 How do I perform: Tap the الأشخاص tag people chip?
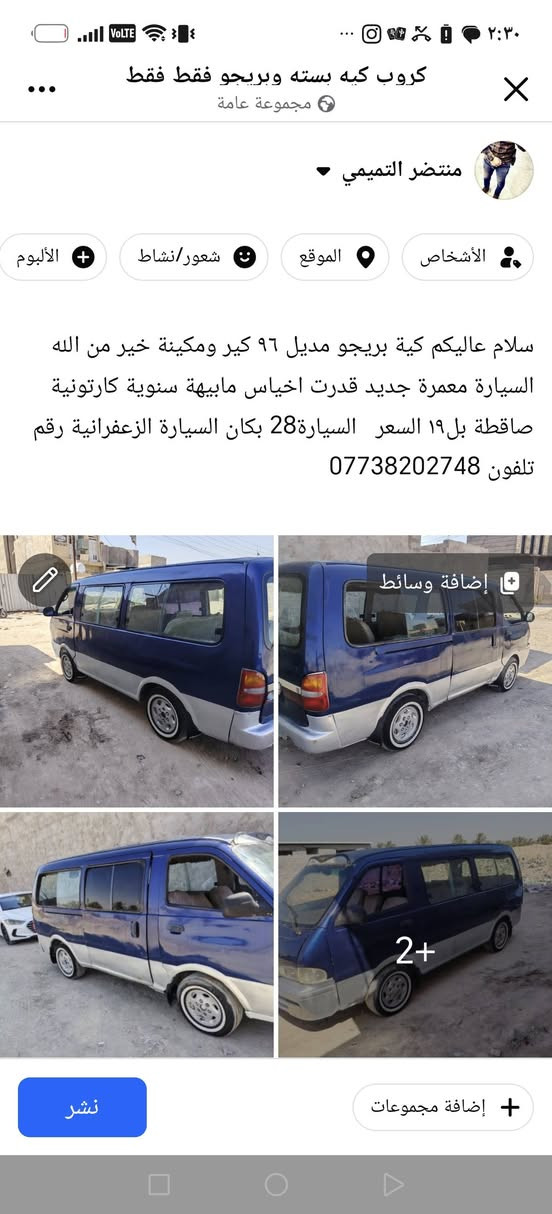pyautogui.click(x=468, y=257)
